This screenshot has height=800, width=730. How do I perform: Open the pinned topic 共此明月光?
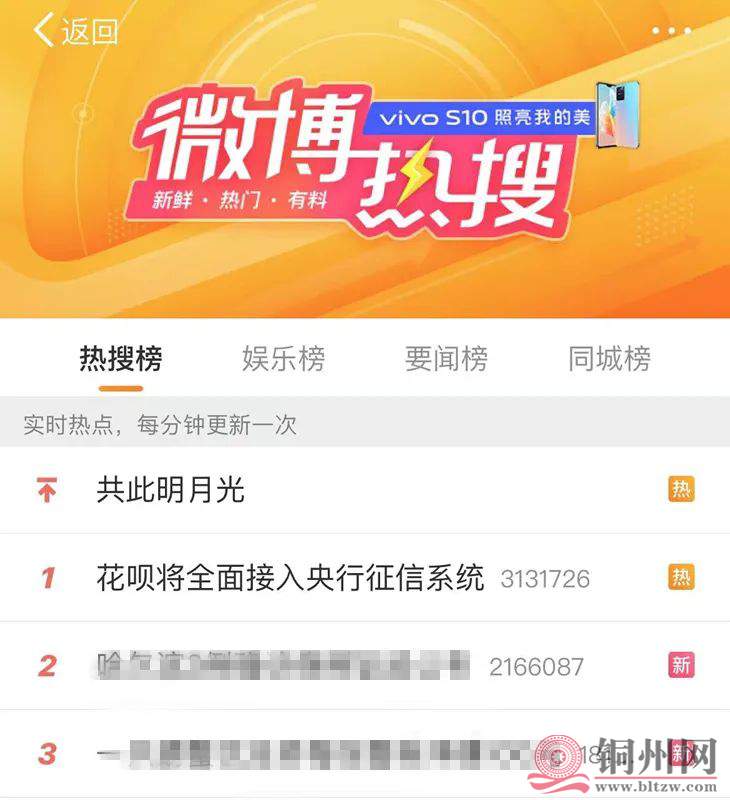(171, 490)
